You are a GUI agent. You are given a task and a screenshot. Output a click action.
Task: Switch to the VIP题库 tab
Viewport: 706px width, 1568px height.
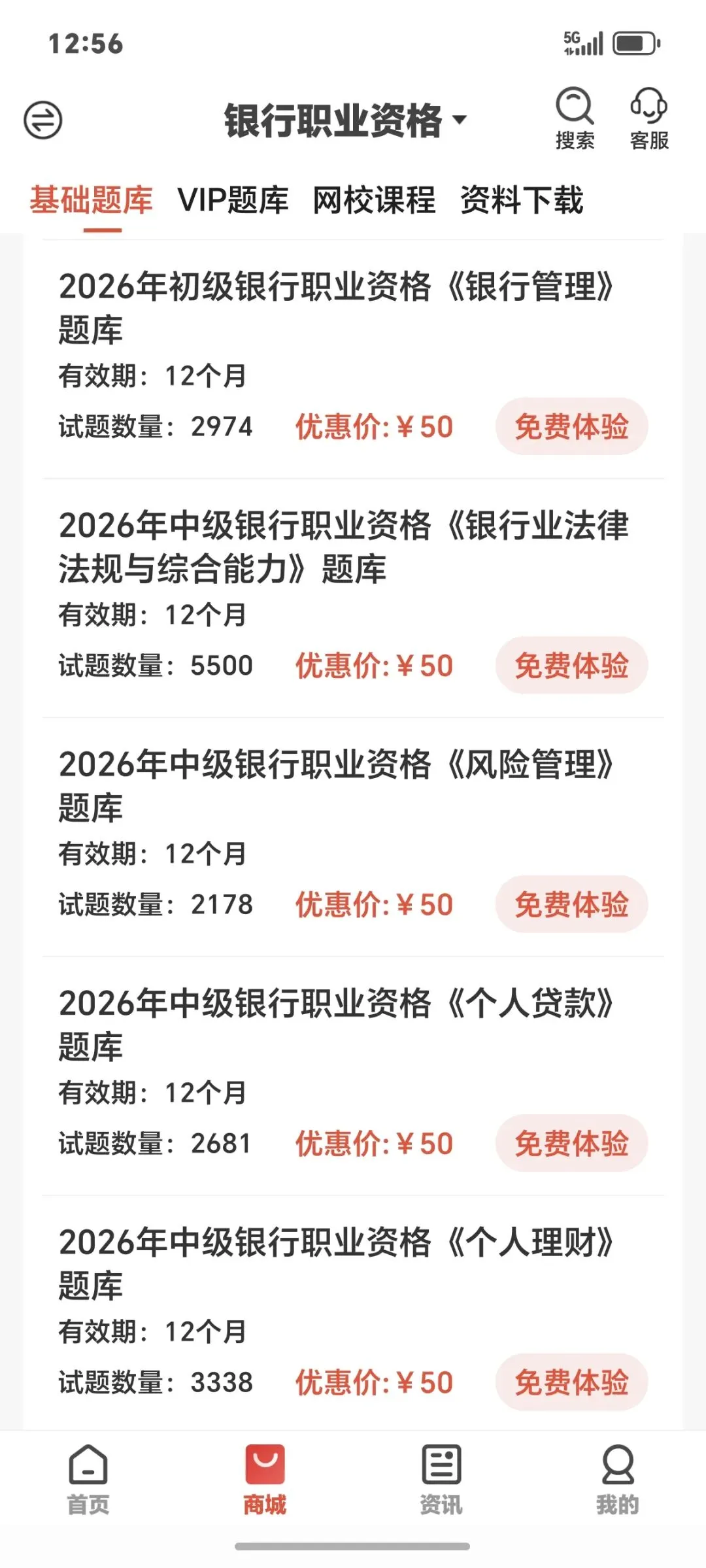[233, 200]
